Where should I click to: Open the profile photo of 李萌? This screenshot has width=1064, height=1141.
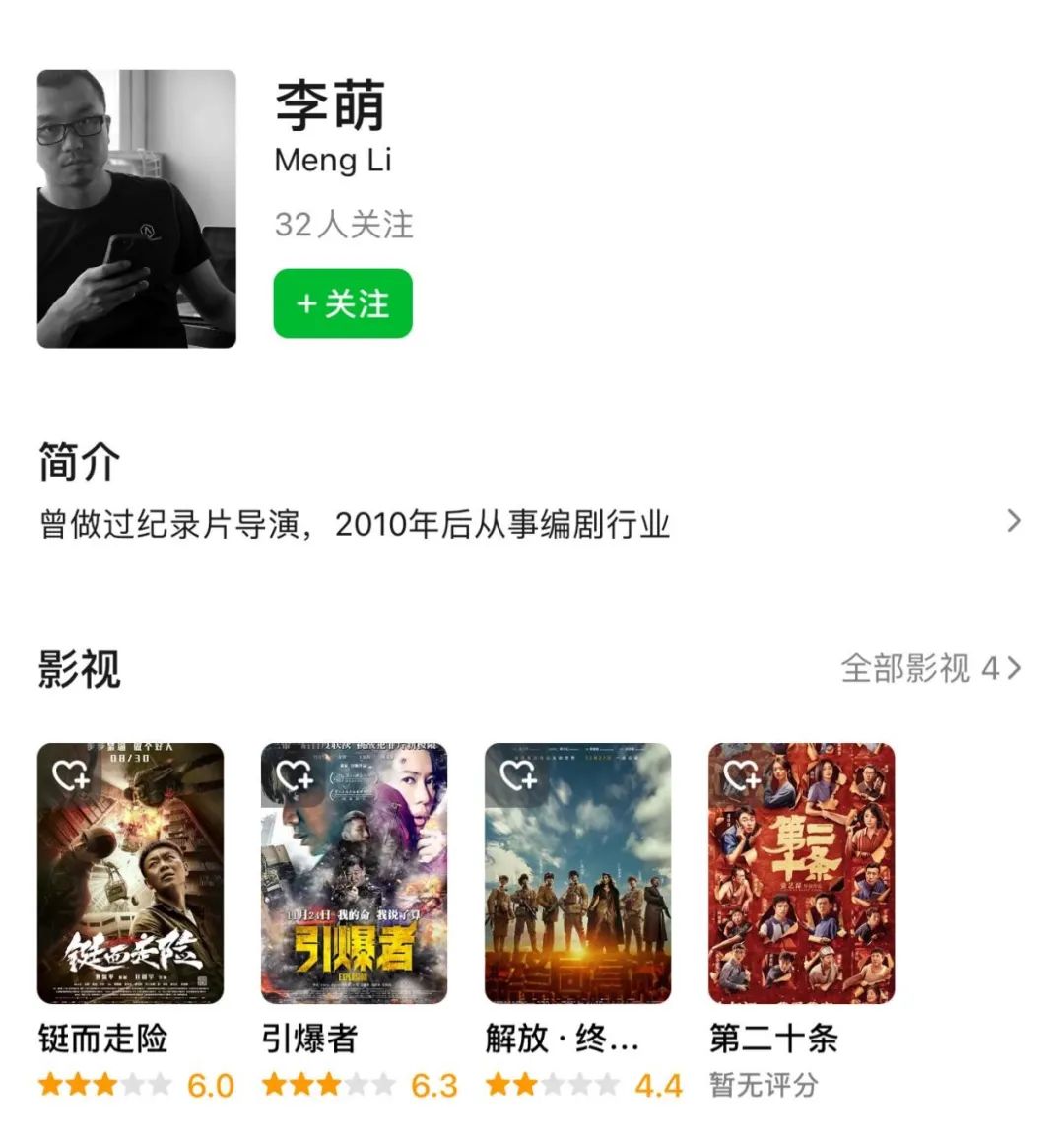click(136, 209)
